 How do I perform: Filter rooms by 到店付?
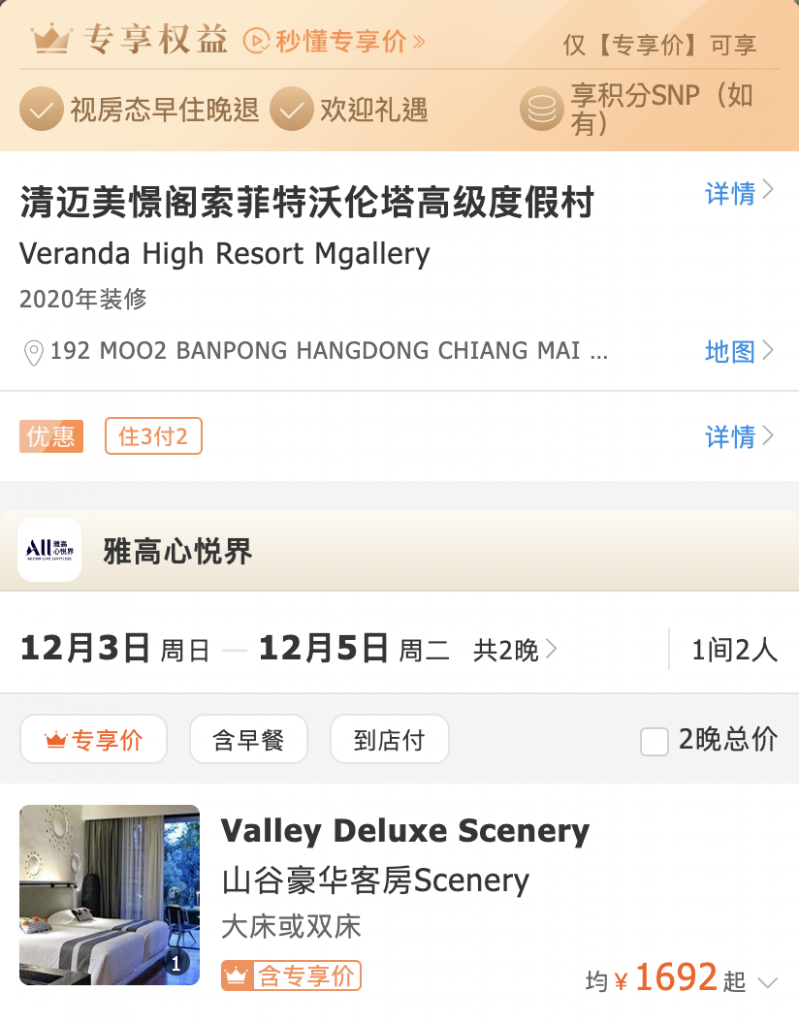click(x=389, y=740)
